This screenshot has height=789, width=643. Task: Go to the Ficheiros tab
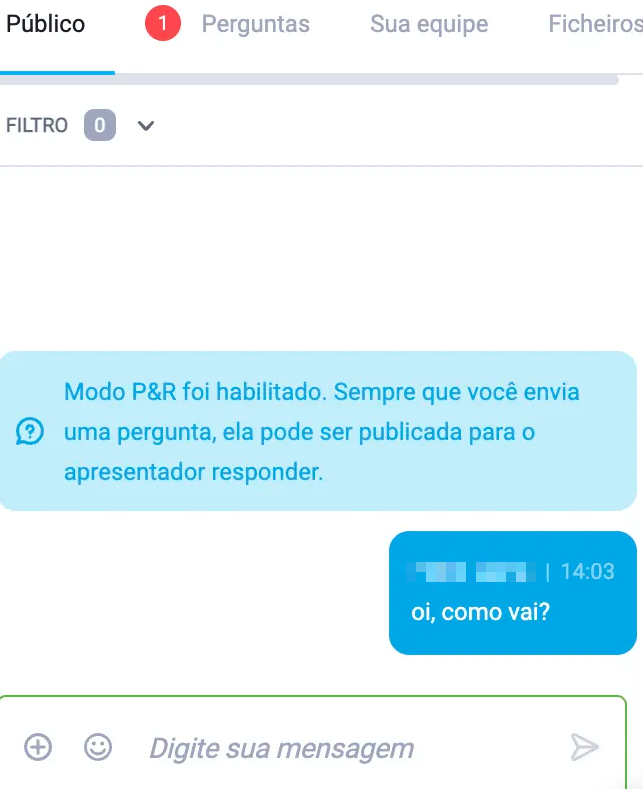(x=594, y=24)
